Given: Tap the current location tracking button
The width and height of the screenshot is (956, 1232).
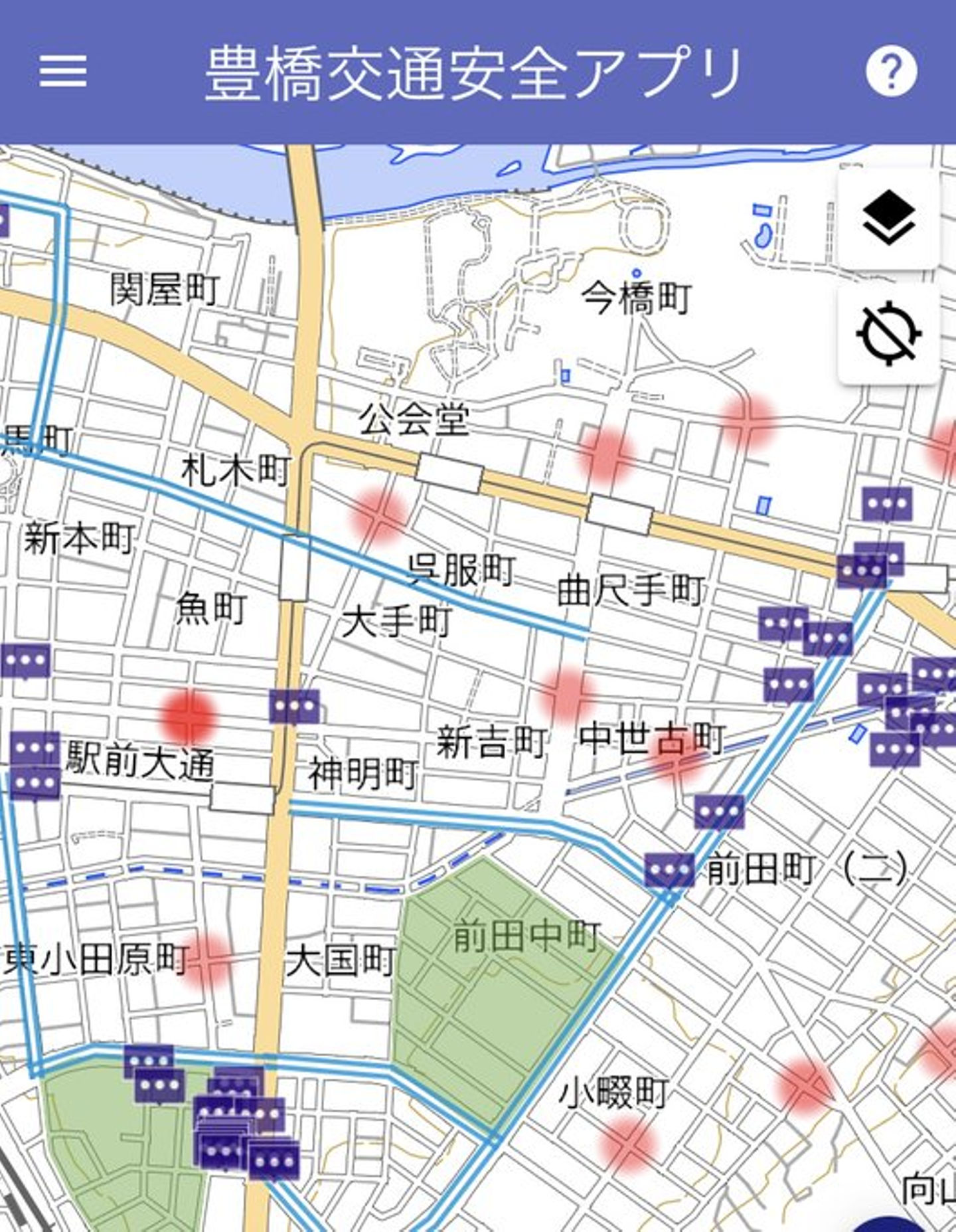Looking at the screenshot, I should [888, 333].
